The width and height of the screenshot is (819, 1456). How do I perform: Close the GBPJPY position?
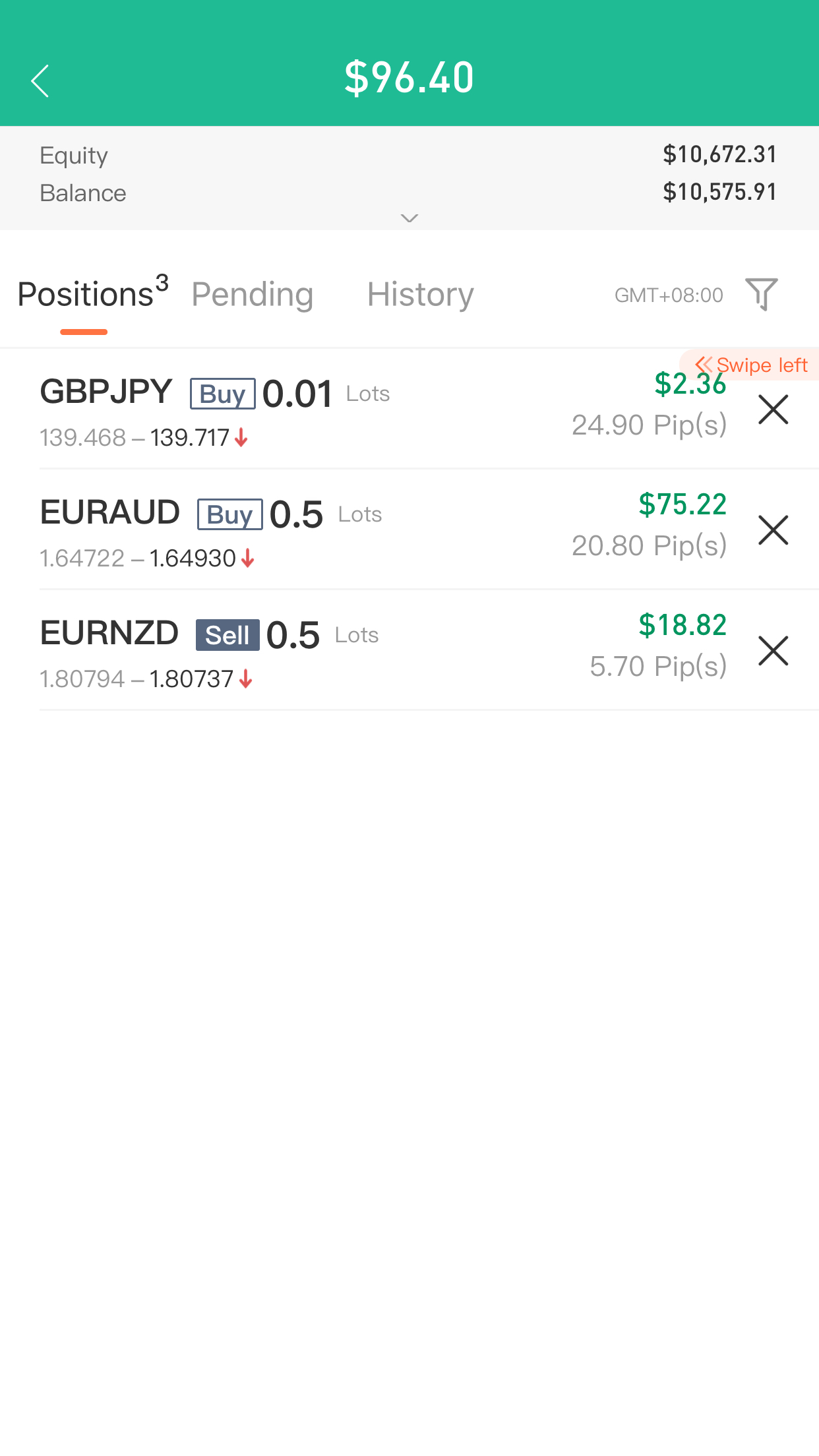coord(773,409)
